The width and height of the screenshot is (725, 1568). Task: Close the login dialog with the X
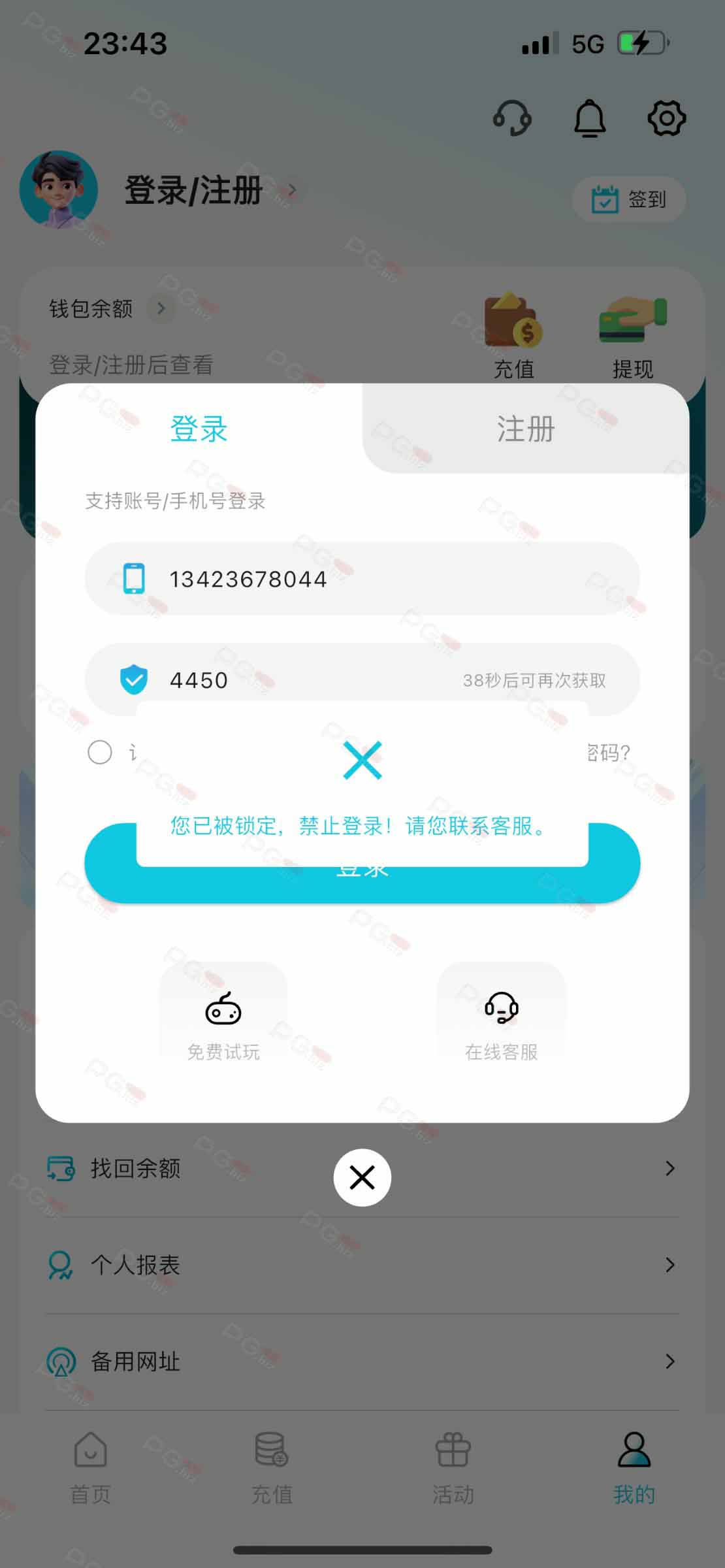pos(362,1177)
